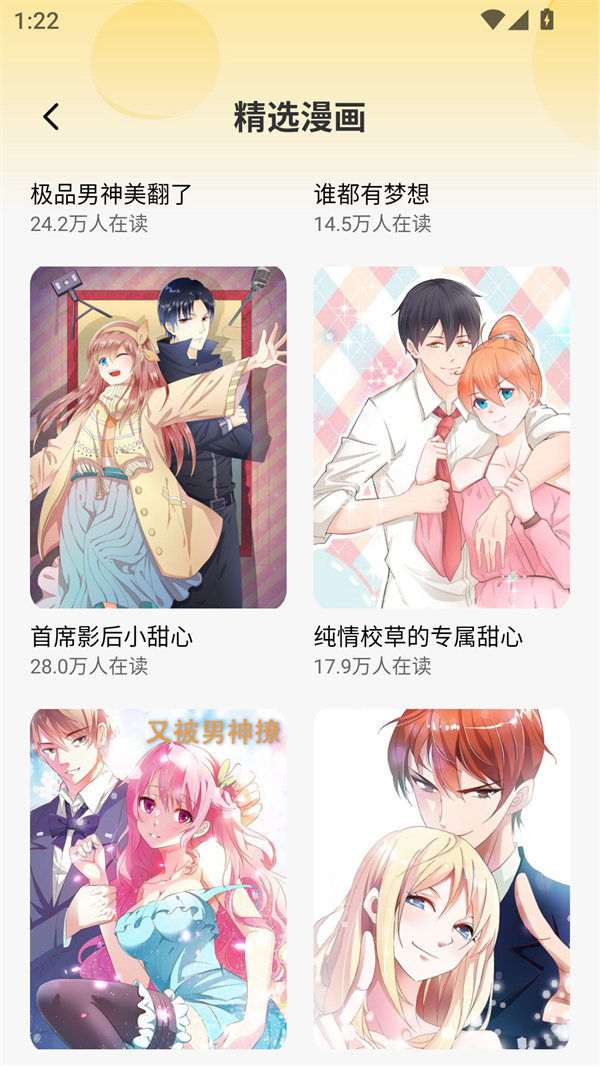Open the comic with red-haired man cover
Screen dimensions: 600x1066
point(441,878)
